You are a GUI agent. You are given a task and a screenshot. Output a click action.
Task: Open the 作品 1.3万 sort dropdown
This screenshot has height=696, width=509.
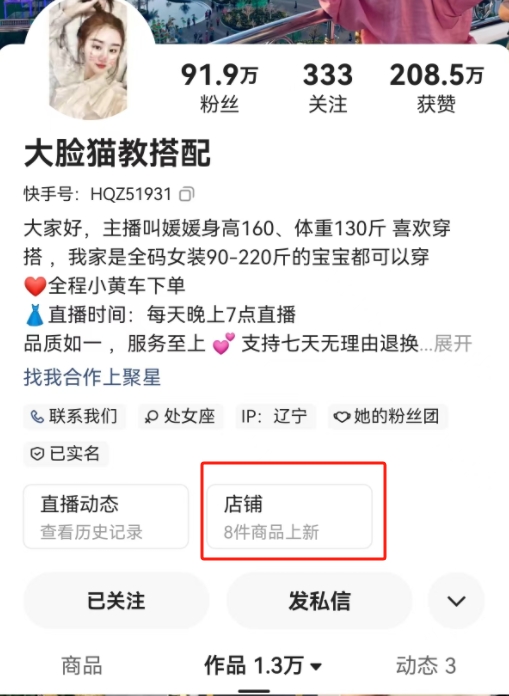pyautogui.click(x=263, y=665)
